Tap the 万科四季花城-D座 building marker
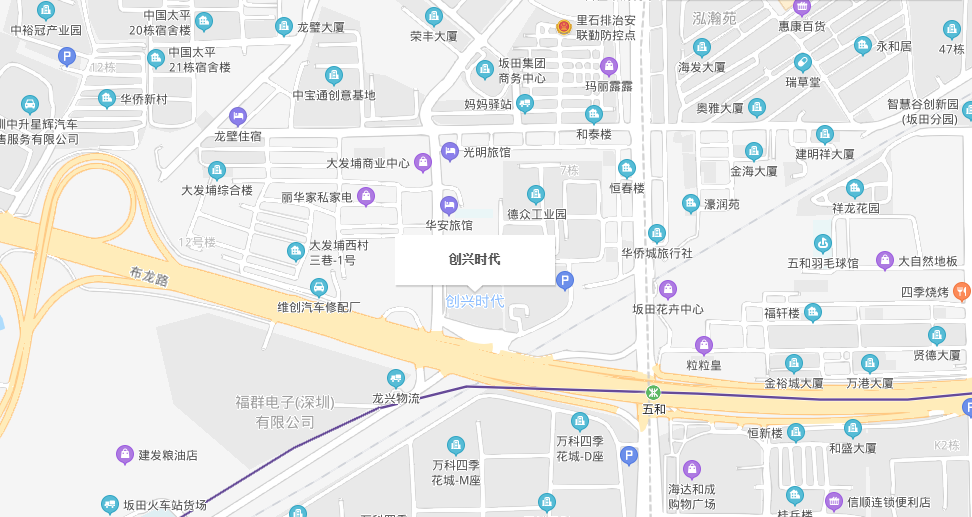This screenshot has width=972, height=517. point(580,421)
